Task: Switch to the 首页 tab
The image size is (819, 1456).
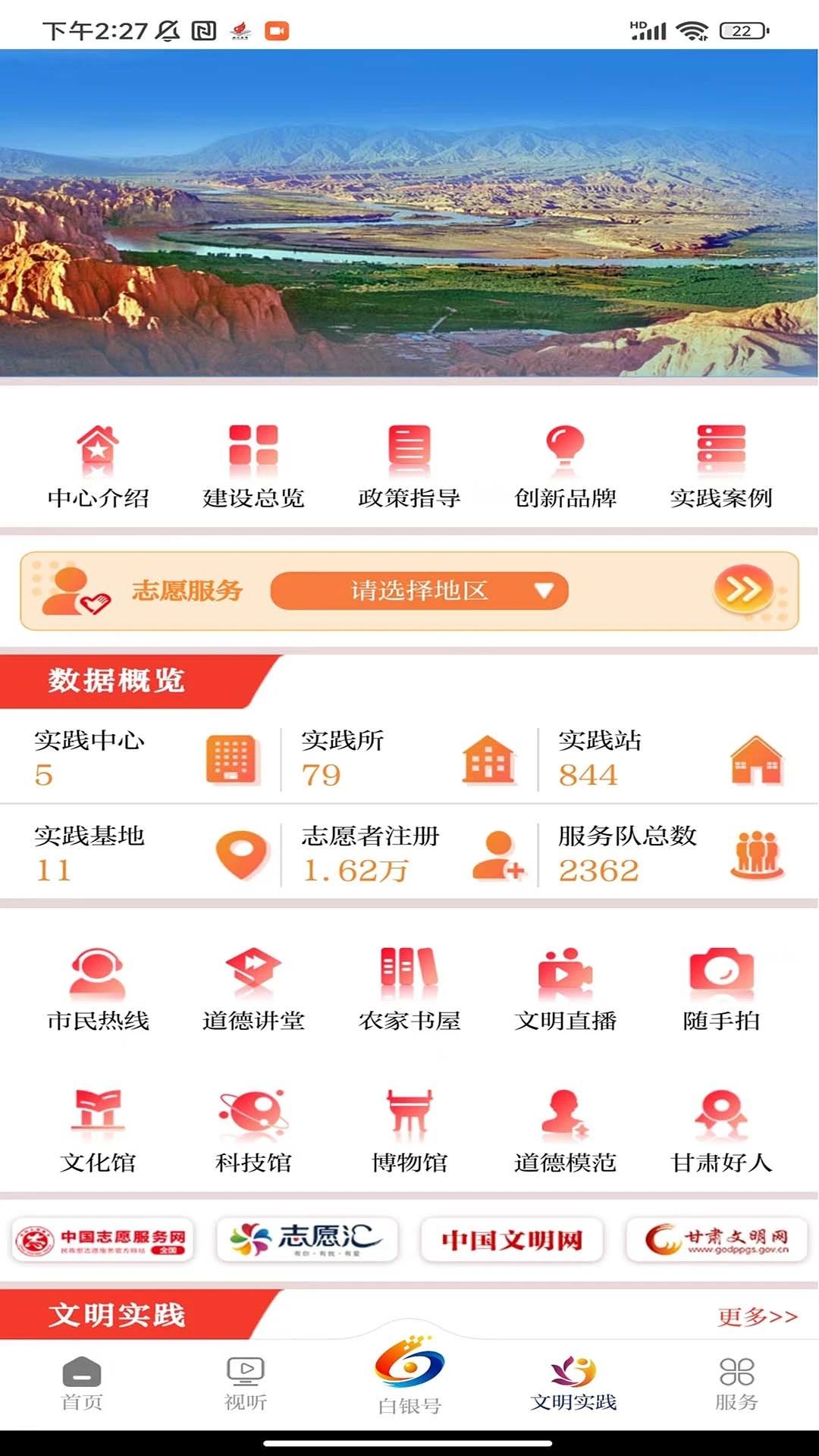Action: (82, 1383)
